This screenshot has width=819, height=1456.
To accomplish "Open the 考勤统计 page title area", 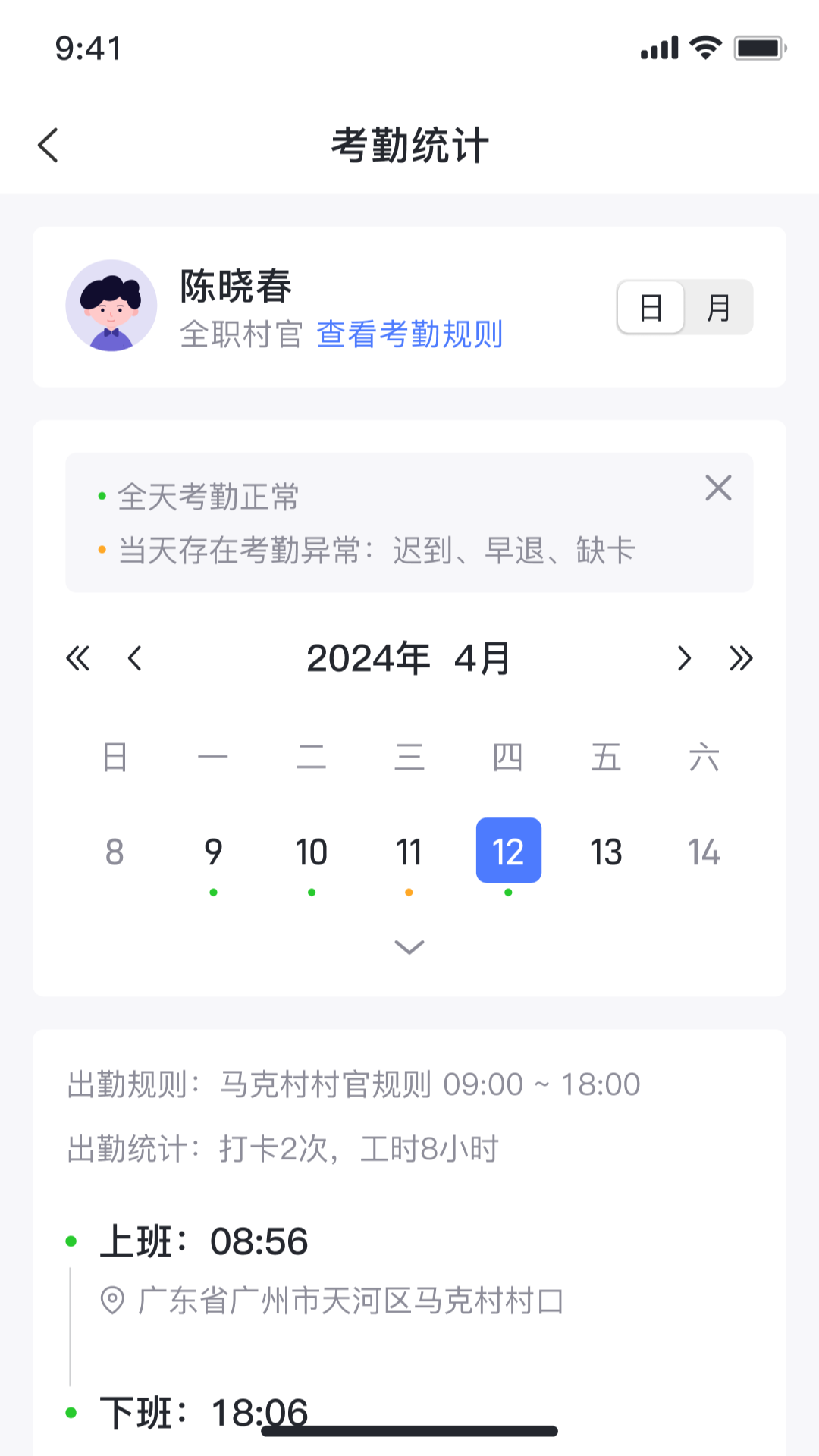I will [x=409, y=144].
